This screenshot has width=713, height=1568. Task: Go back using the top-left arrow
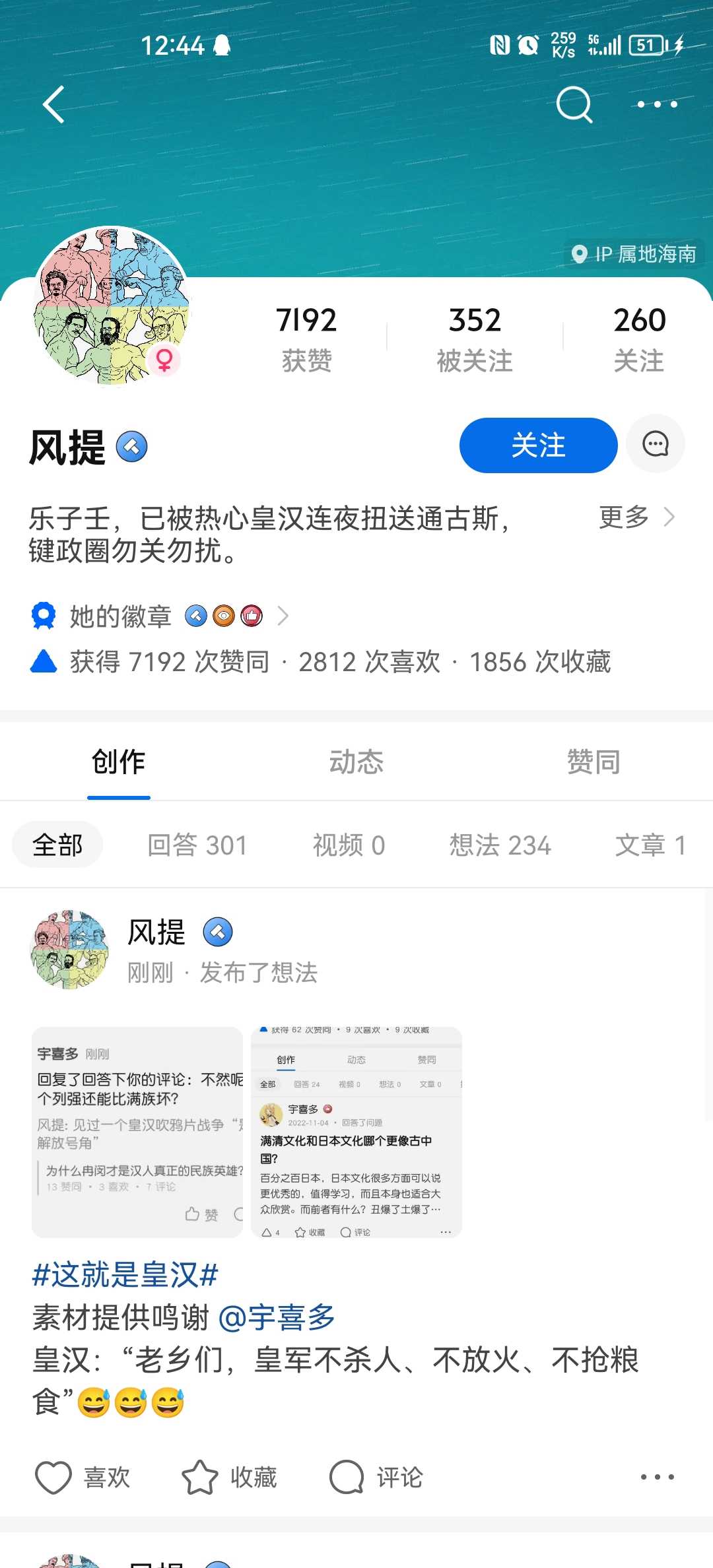(x=53, y=104)
